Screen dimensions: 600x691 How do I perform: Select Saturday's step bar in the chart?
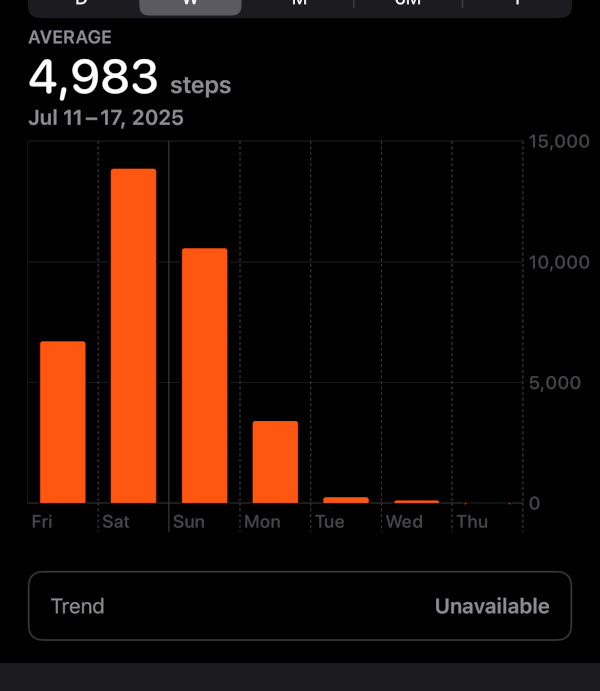[x=133, y=336]
